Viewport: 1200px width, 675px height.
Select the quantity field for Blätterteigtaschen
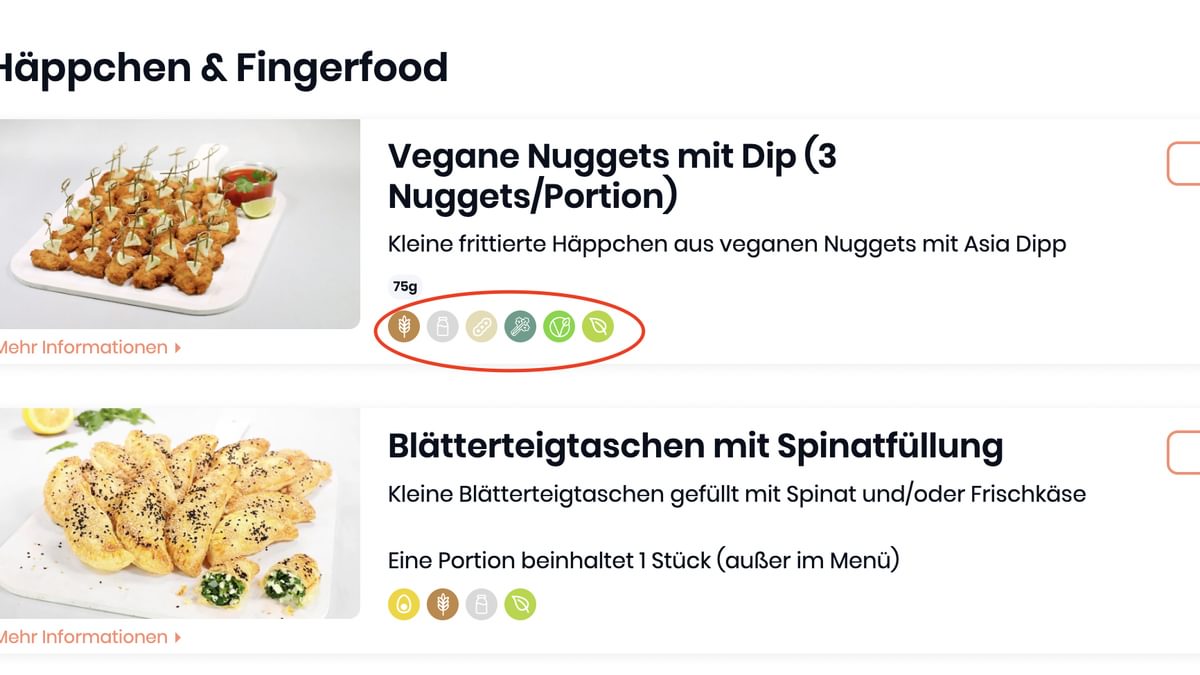point(1184,452)
